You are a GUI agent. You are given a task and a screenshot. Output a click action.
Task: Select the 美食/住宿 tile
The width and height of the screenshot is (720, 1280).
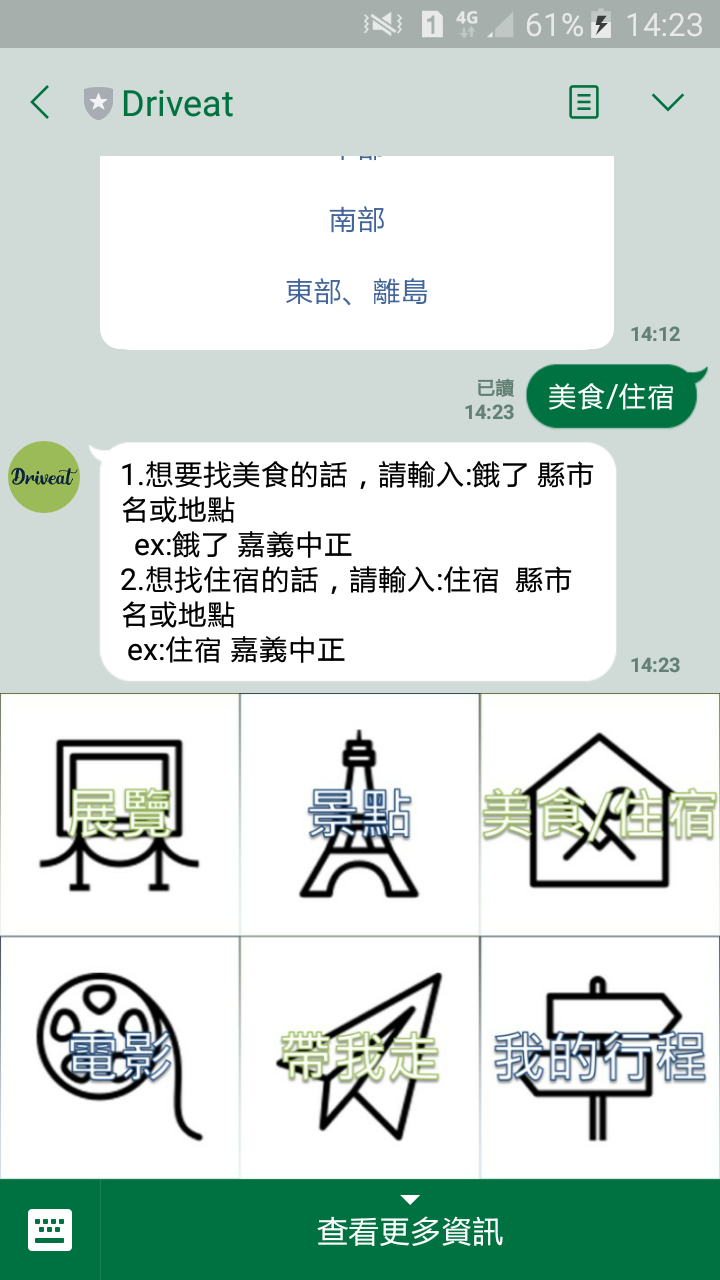click(x=600, y=815)
